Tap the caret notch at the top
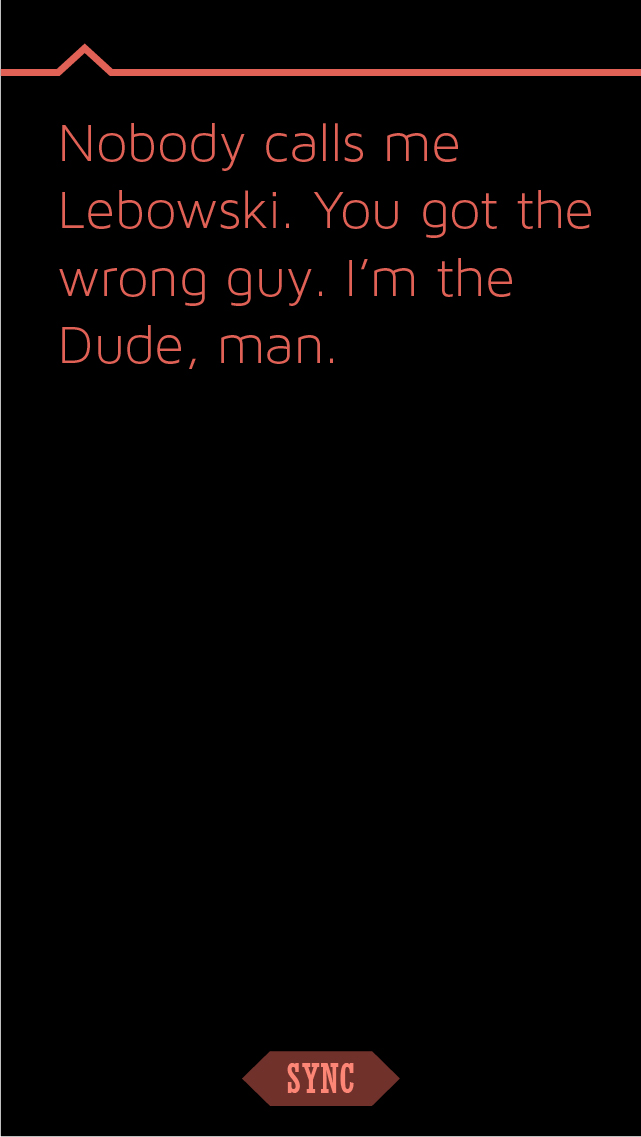This screenshot has height=1137, width=641. [x=85, y=60]
